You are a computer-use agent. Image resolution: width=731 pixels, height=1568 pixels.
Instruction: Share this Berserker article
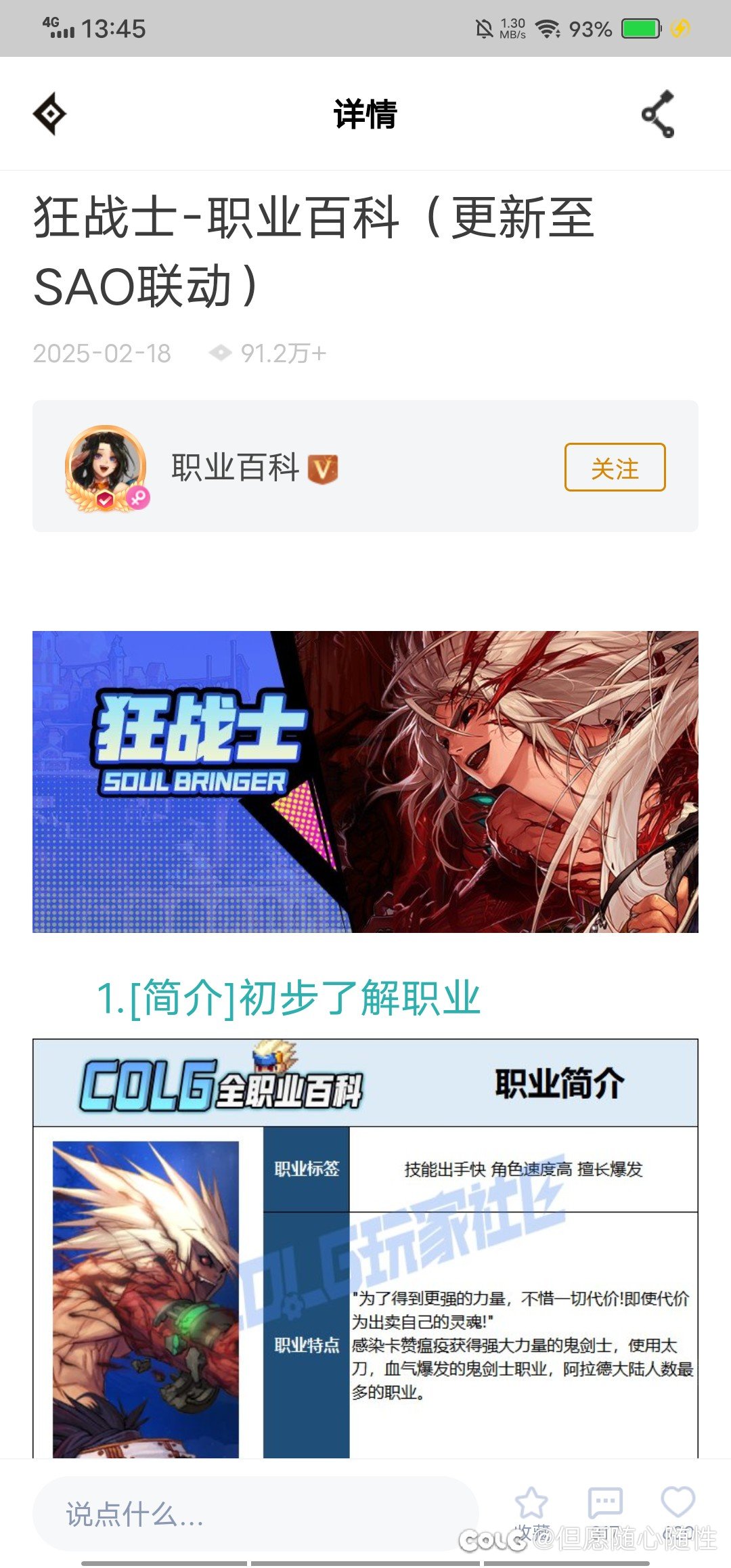[658, 114]
